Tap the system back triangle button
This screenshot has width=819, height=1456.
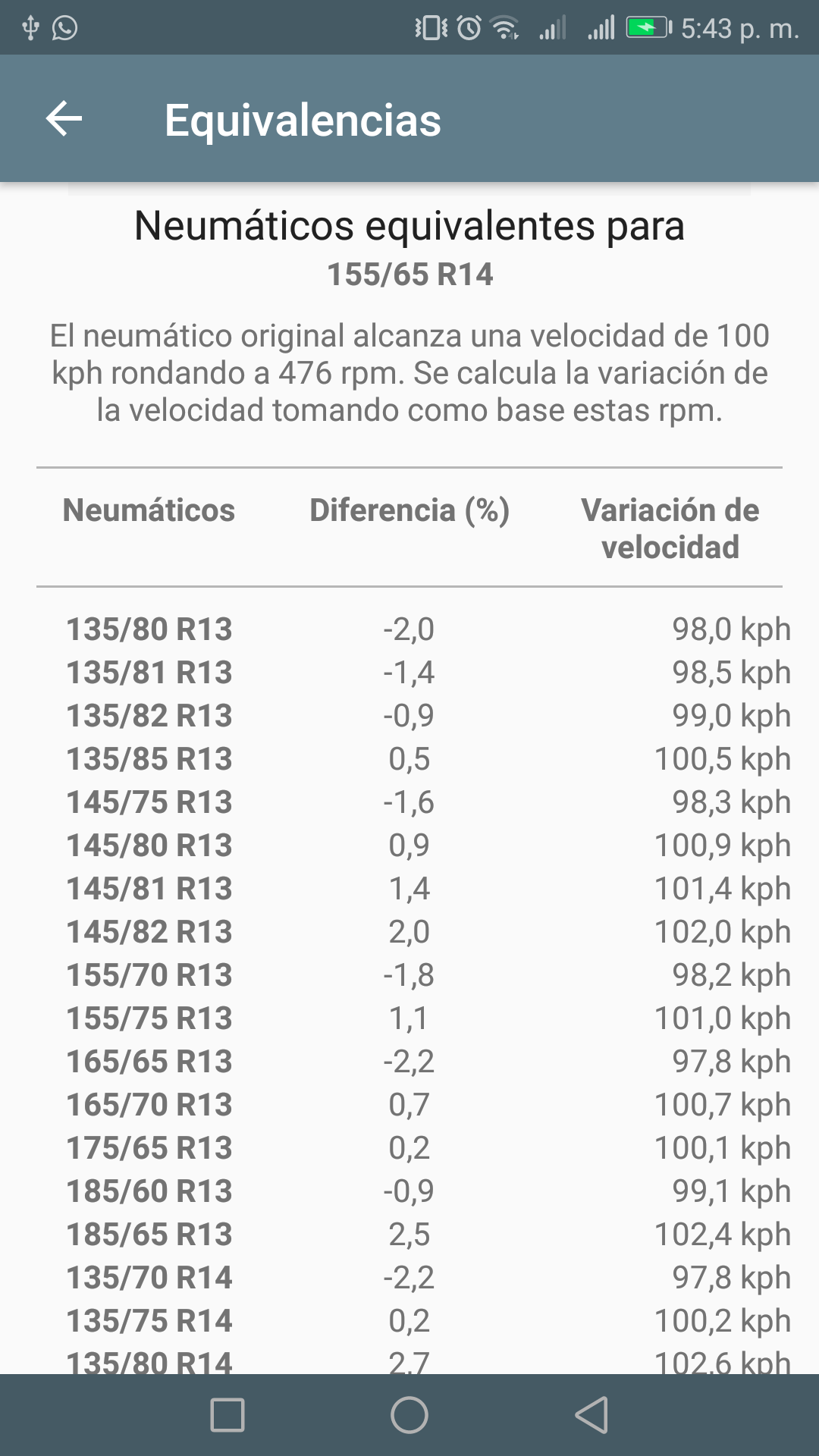pos(592,1415)
